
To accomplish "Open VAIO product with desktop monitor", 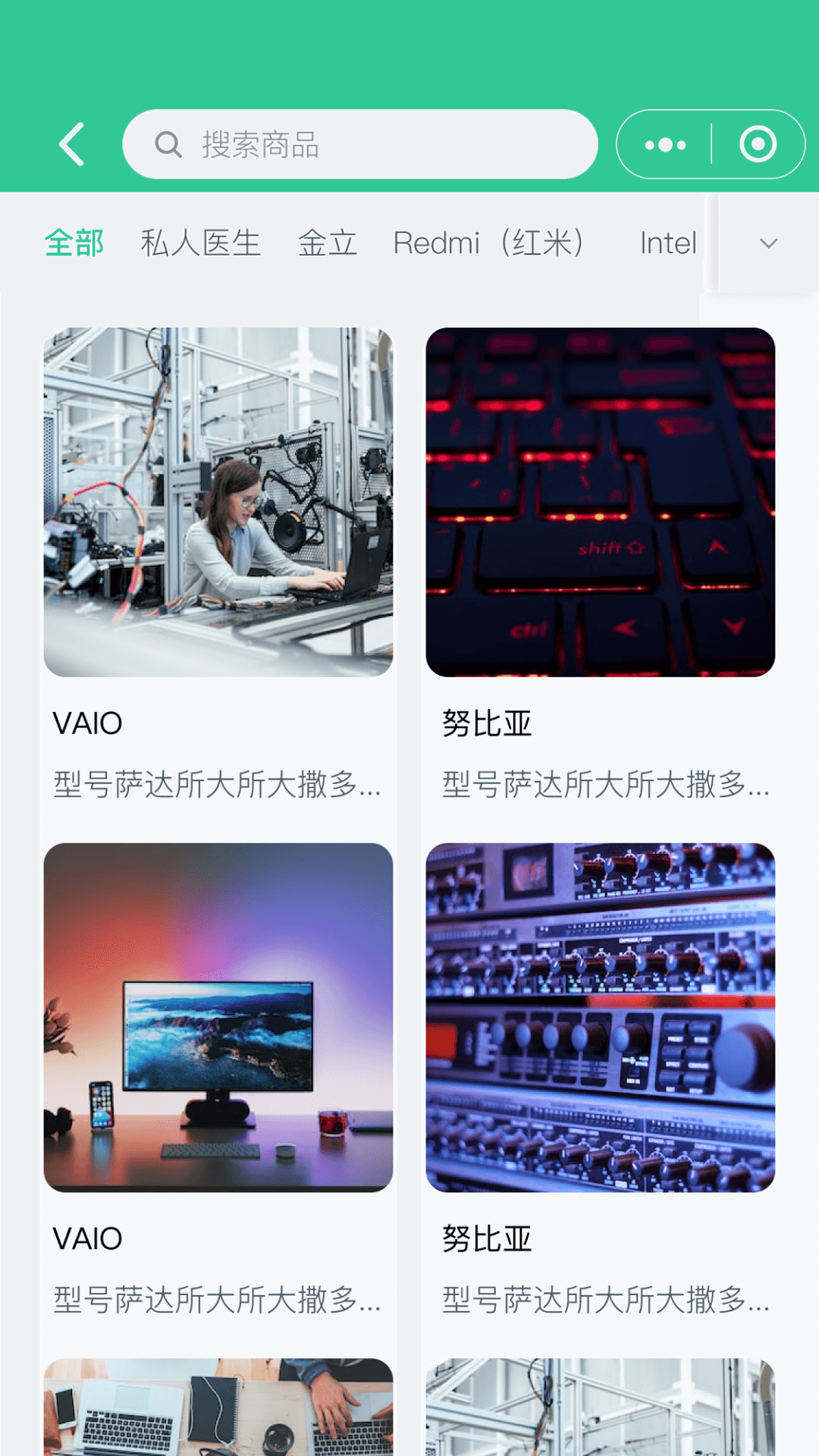I will [218, 1018].
